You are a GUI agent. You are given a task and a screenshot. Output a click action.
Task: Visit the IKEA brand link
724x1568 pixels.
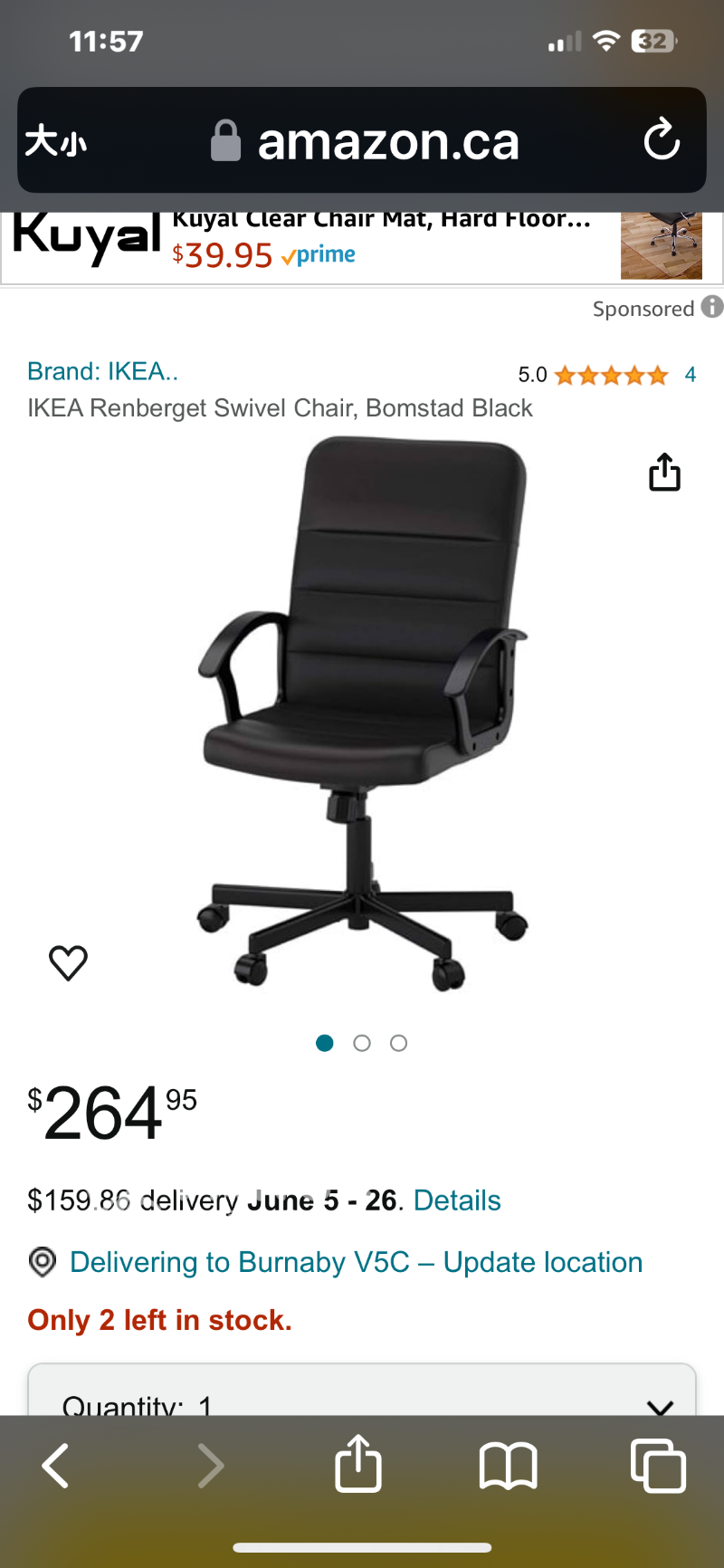click(x=102, y=371)
